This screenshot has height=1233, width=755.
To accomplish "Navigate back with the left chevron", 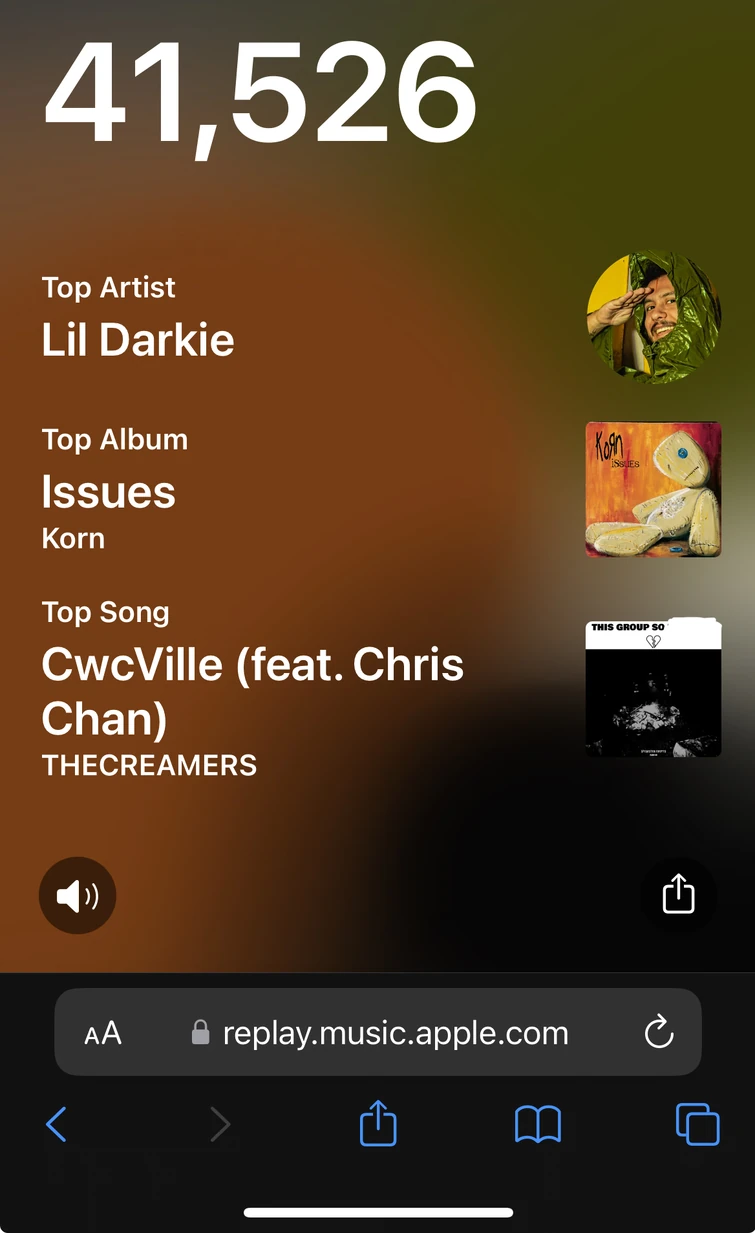I will click(57, 1123).
